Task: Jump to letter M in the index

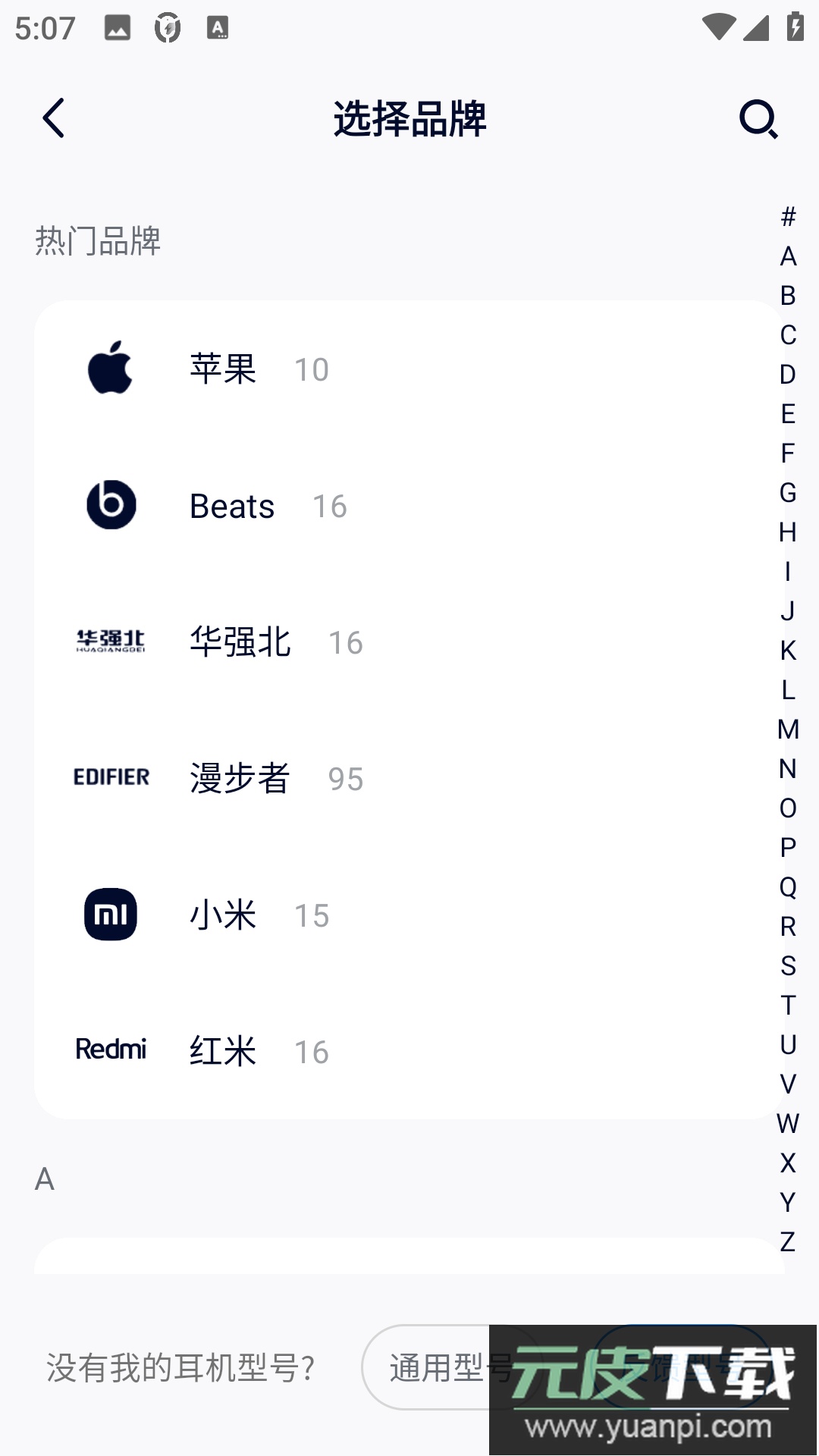Action: (788, 730)
